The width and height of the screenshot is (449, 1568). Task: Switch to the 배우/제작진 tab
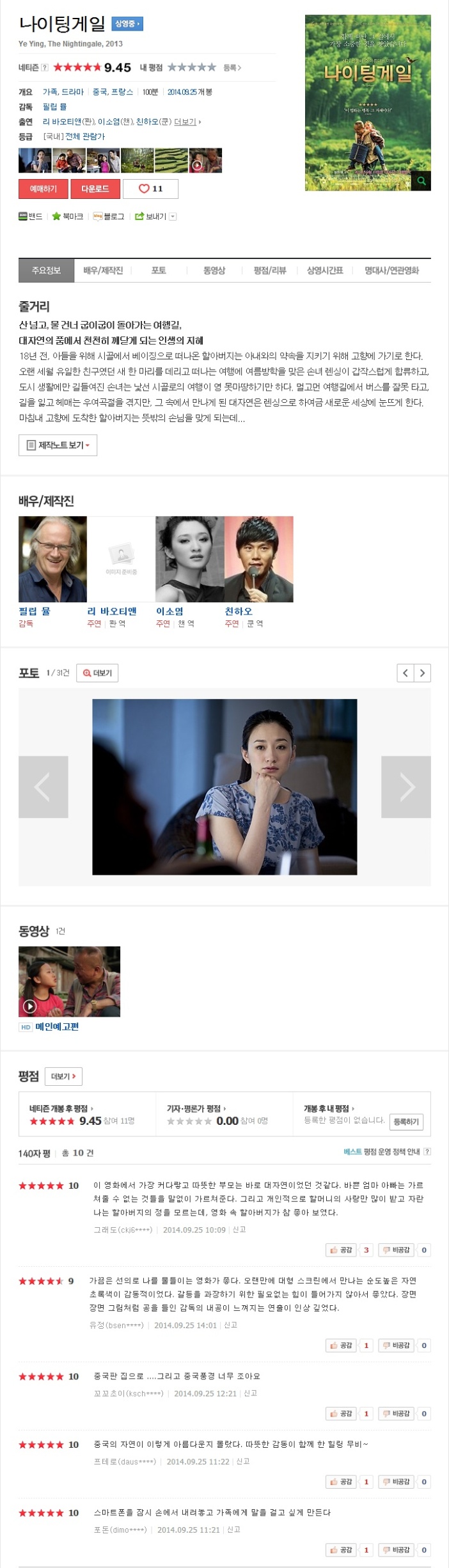(x=103, y=270)
